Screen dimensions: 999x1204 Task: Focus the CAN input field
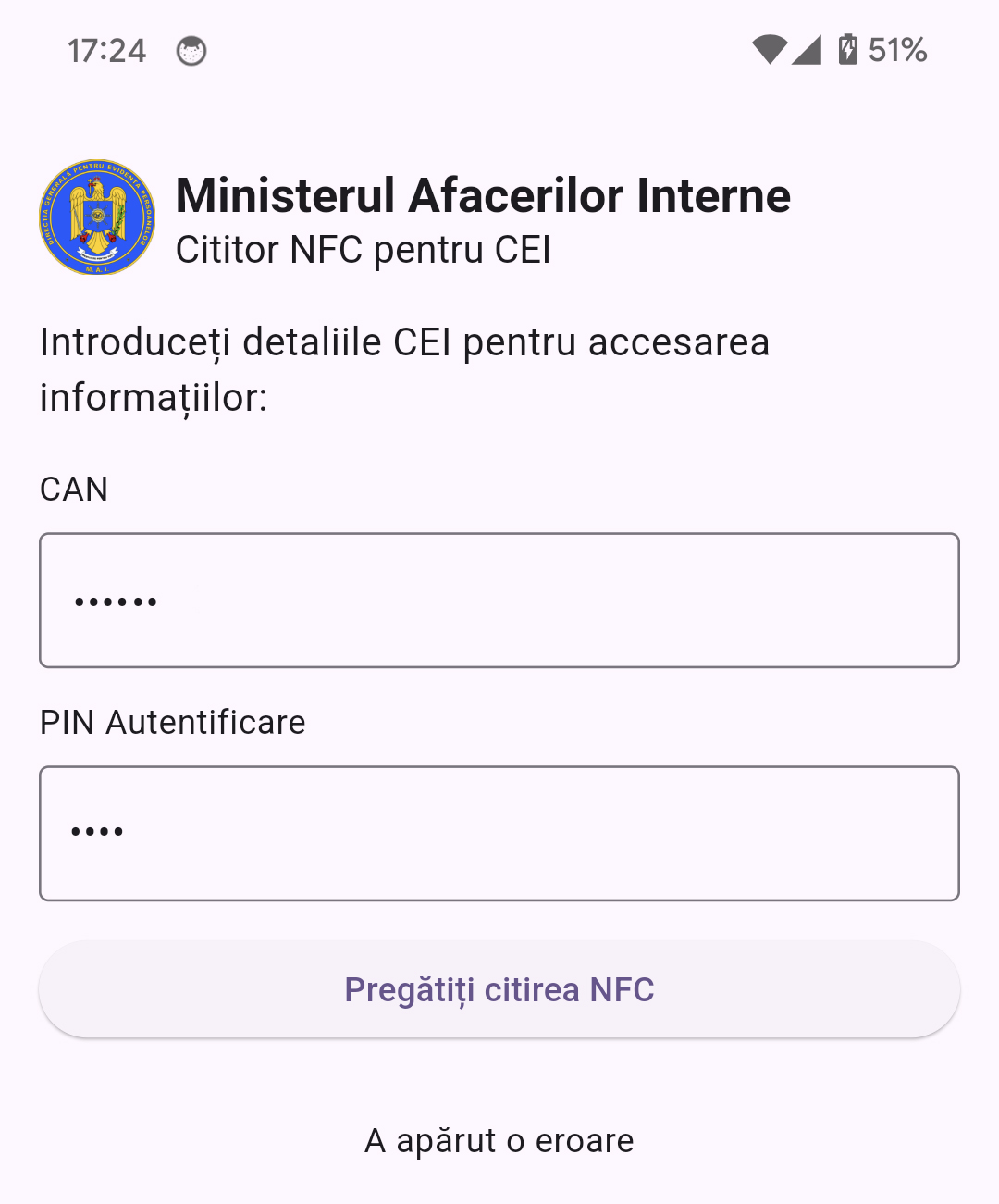click(x=499, y=600)
